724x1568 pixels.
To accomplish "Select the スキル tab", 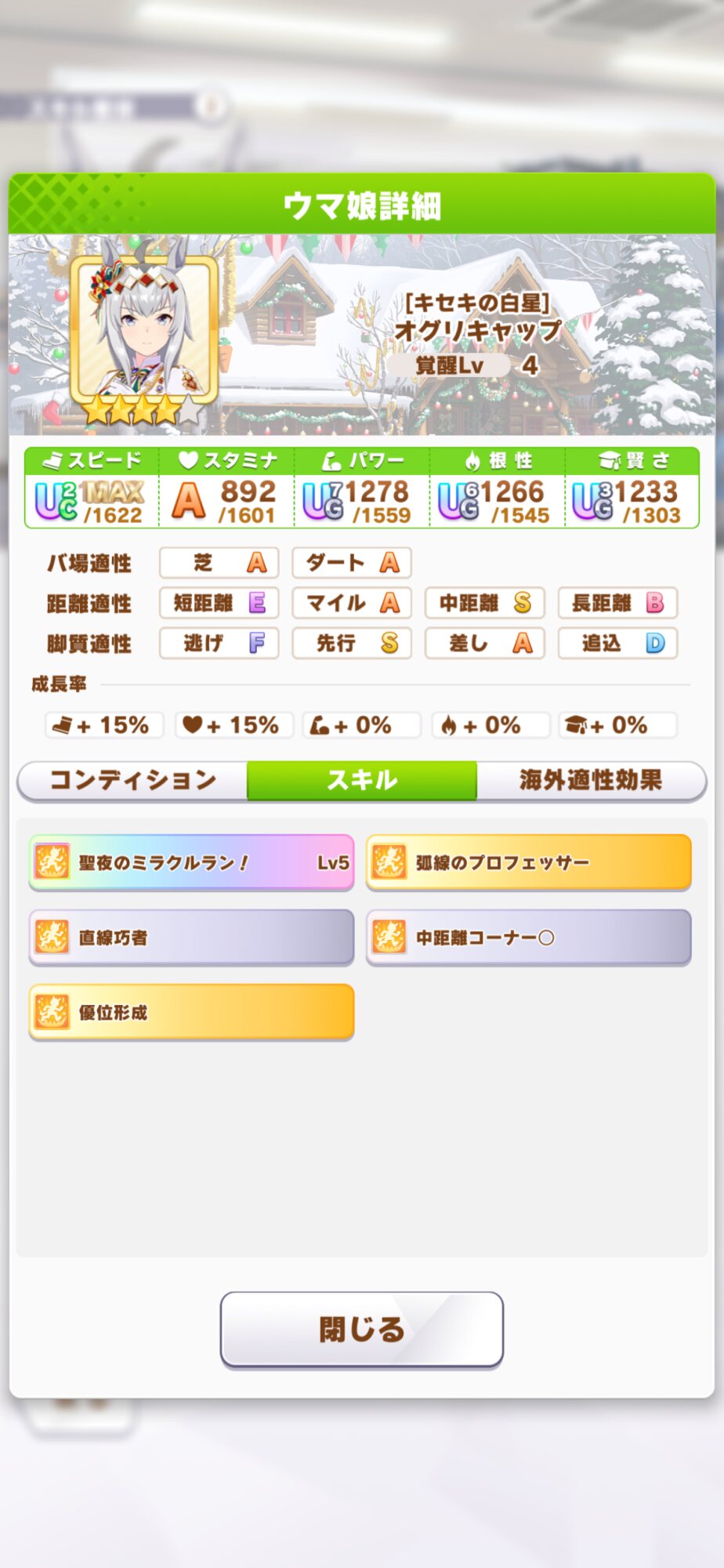I will 361,780.
